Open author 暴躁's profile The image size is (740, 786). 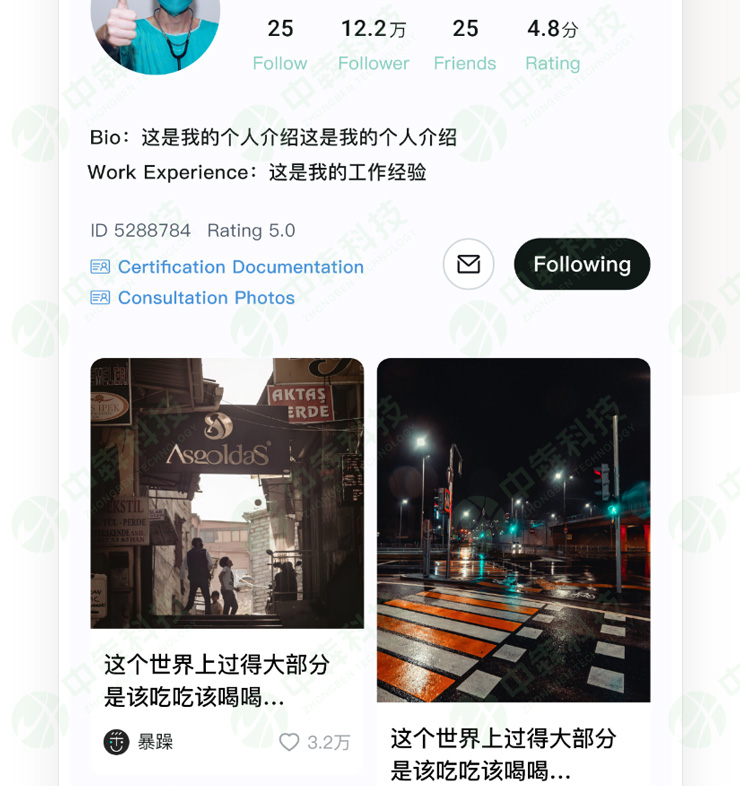[x=139, y=742]
